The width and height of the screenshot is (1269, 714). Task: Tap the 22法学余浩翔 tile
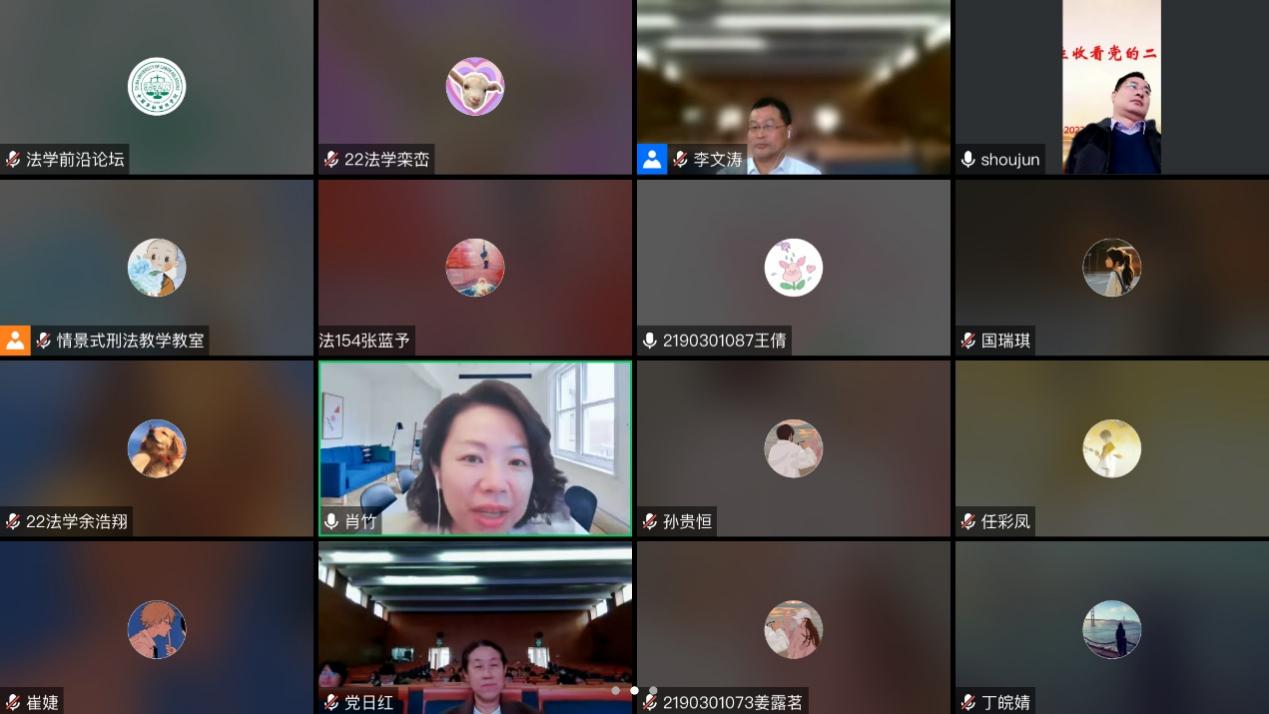[x=156, y=448]
